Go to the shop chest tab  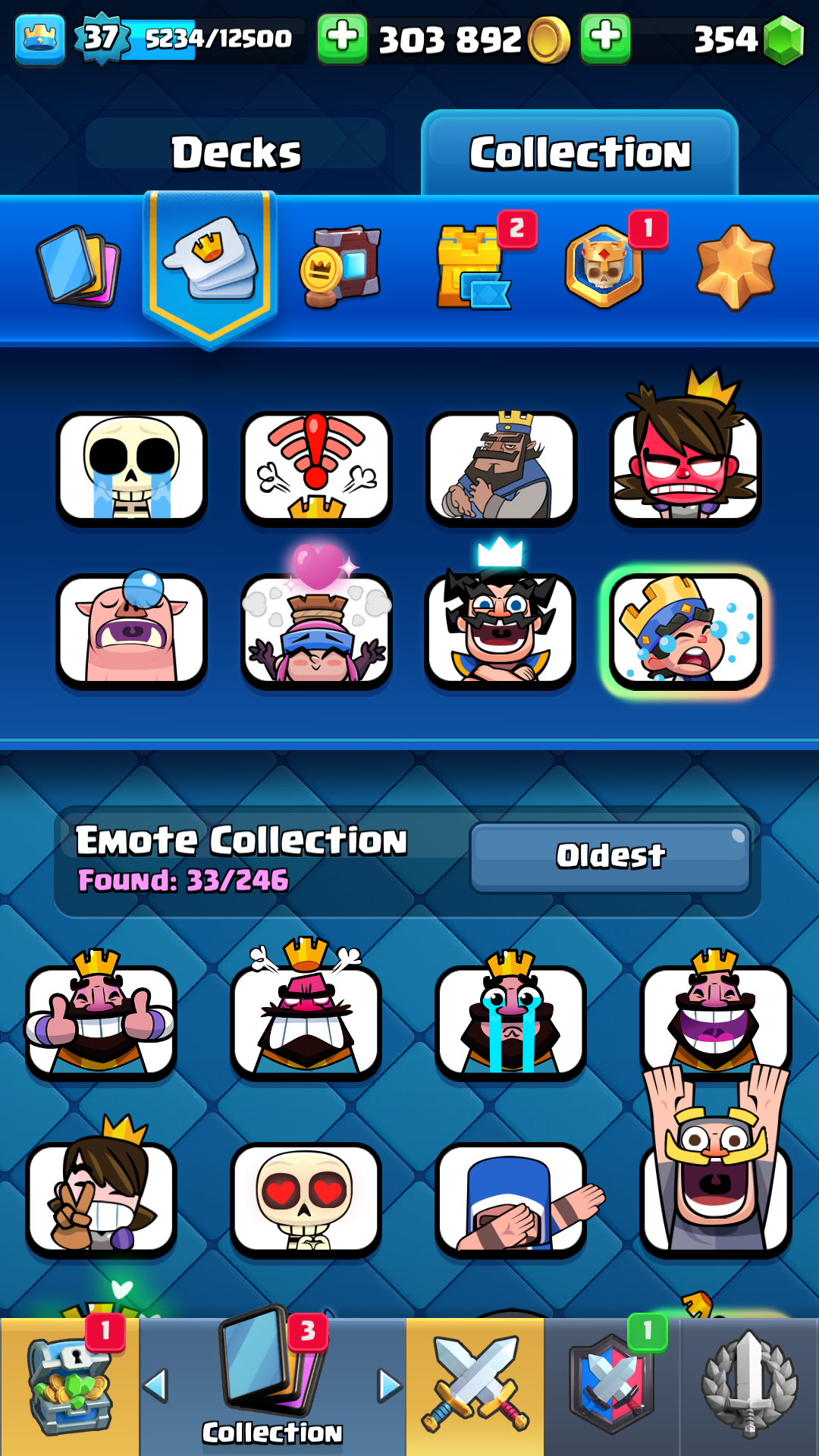click(70, 1386)
